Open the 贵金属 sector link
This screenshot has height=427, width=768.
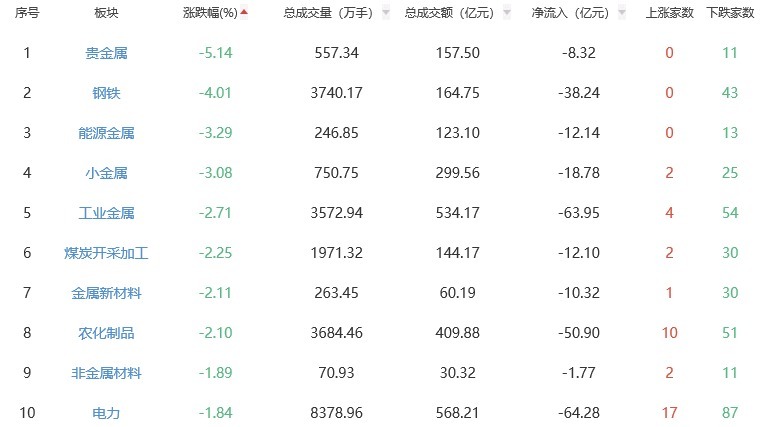106,53
